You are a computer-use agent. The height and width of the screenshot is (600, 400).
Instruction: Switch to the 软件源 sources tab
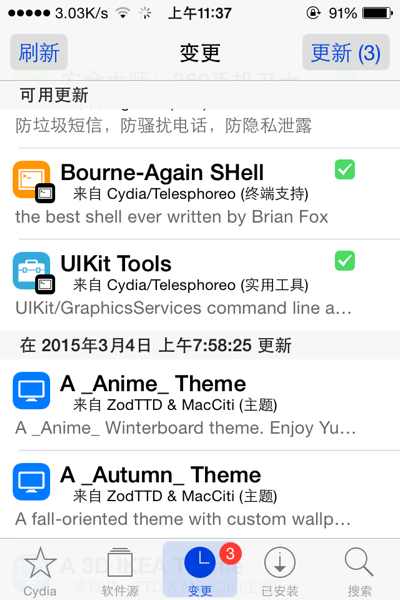(120, 571)
